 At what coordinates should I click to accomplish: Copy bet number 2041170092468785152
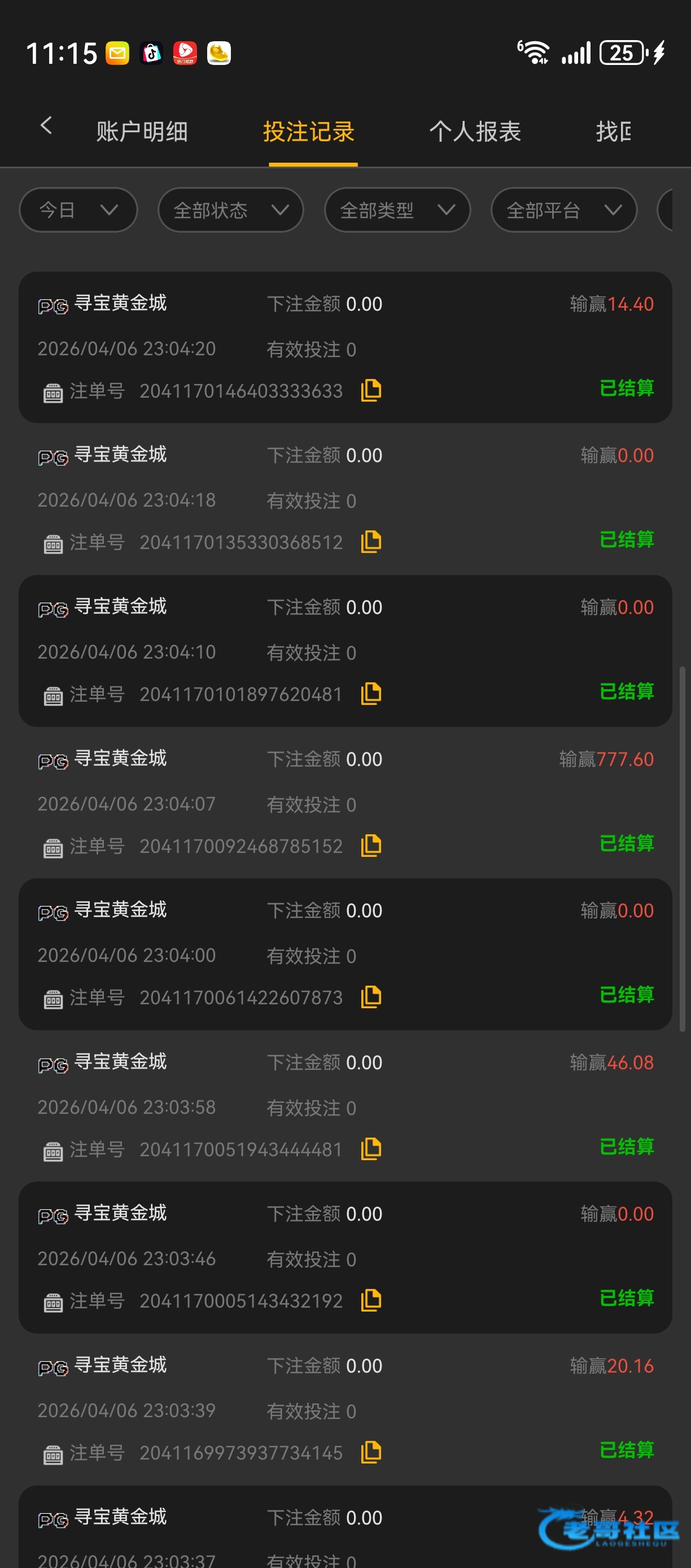[x=371, y=846]
